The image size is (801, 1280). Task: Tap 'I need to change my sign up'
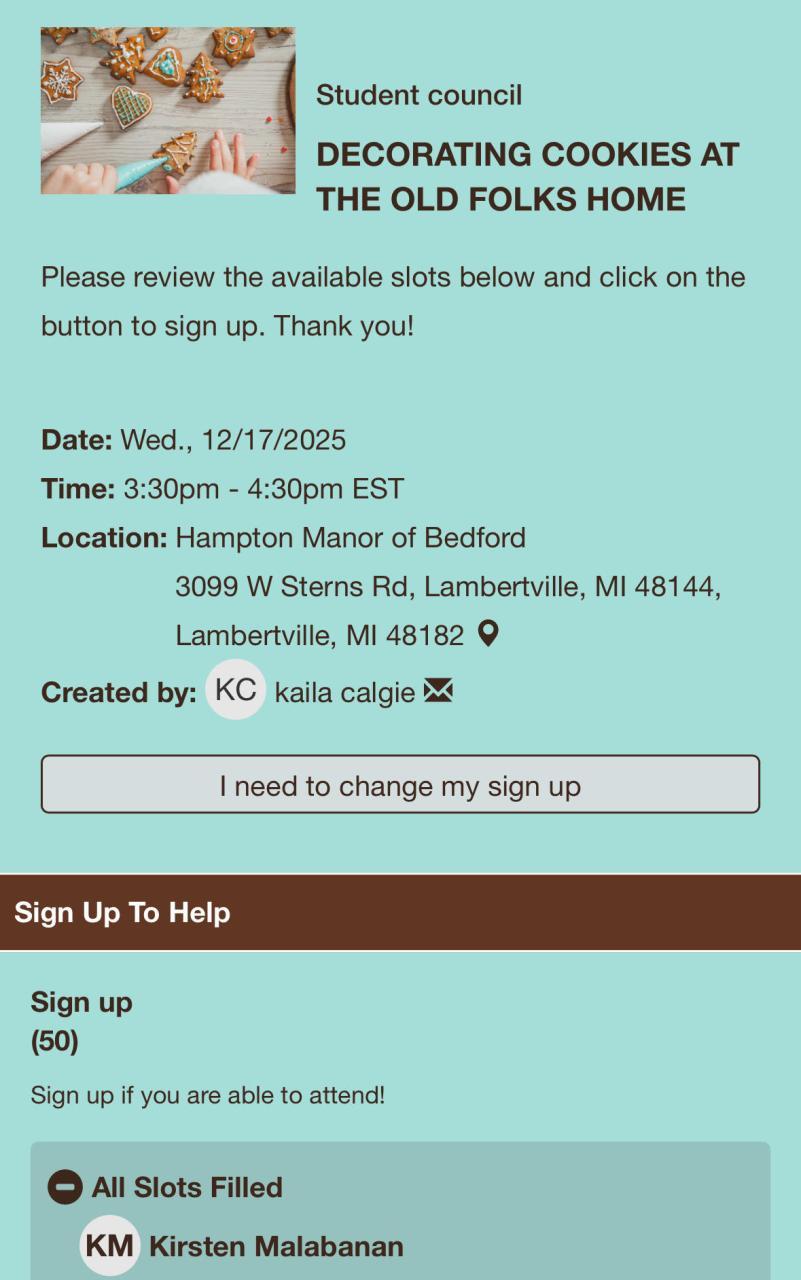click(400, 785)
